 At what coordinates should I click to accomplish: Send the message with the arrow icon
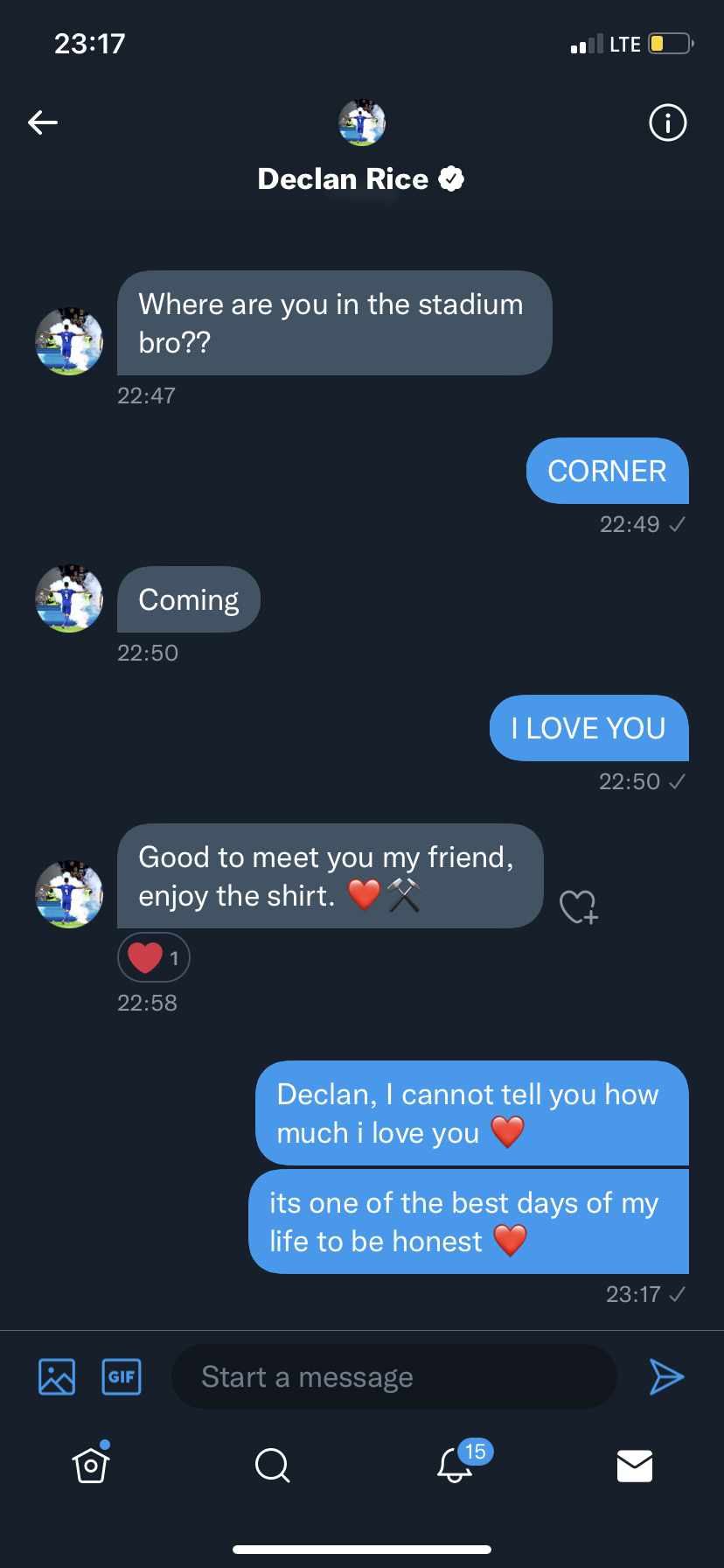(x=666, y=1377)
